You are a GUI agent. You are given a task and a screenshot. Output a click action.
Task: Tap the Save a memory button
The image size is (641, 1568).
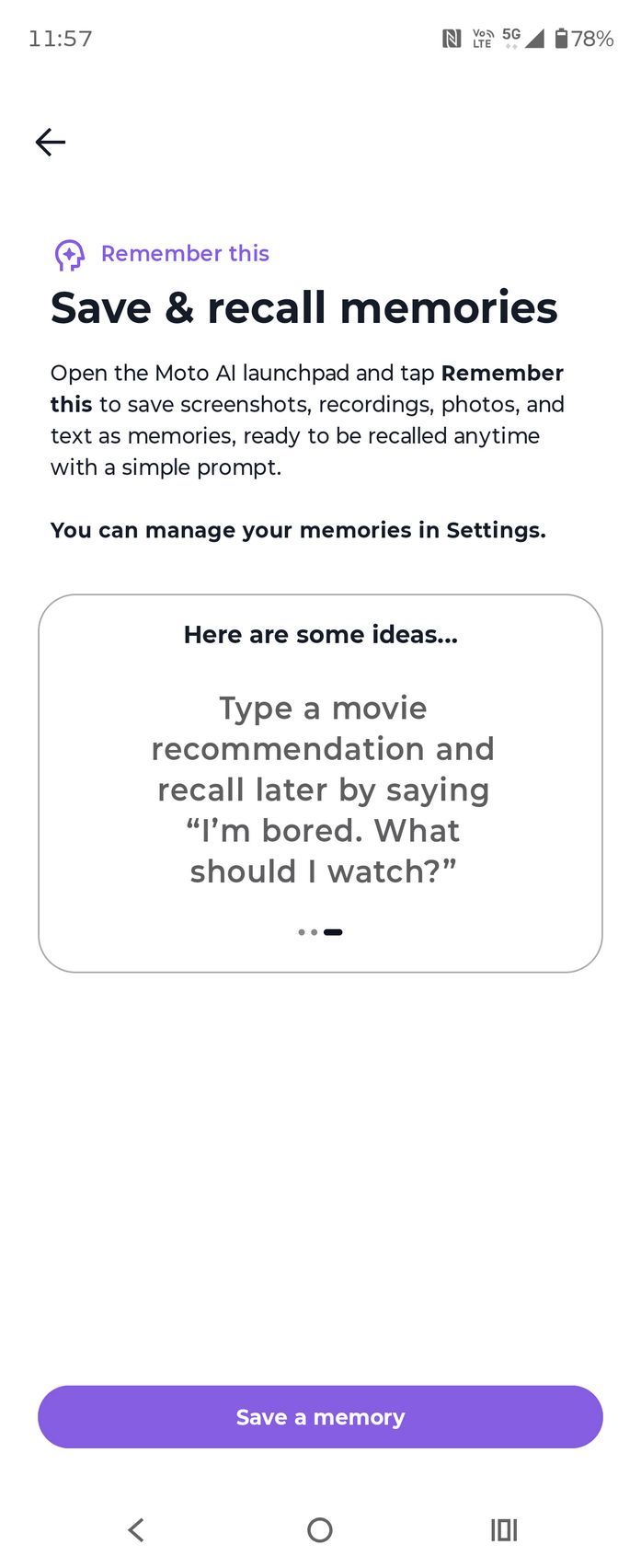pyautogui.click(x=320, y=1416)
